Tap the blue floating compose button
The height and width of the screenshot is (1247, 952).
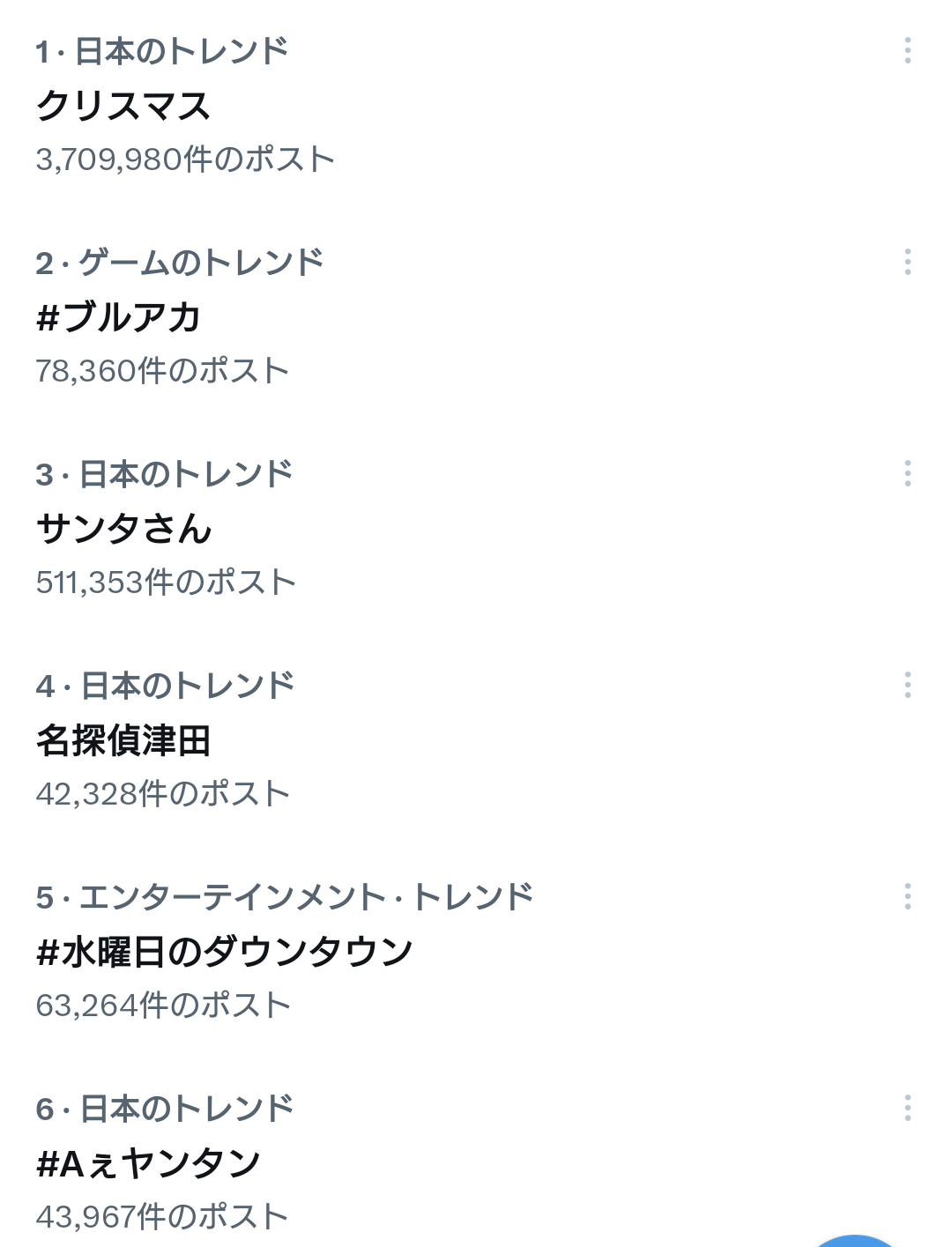click(853, 1241)
